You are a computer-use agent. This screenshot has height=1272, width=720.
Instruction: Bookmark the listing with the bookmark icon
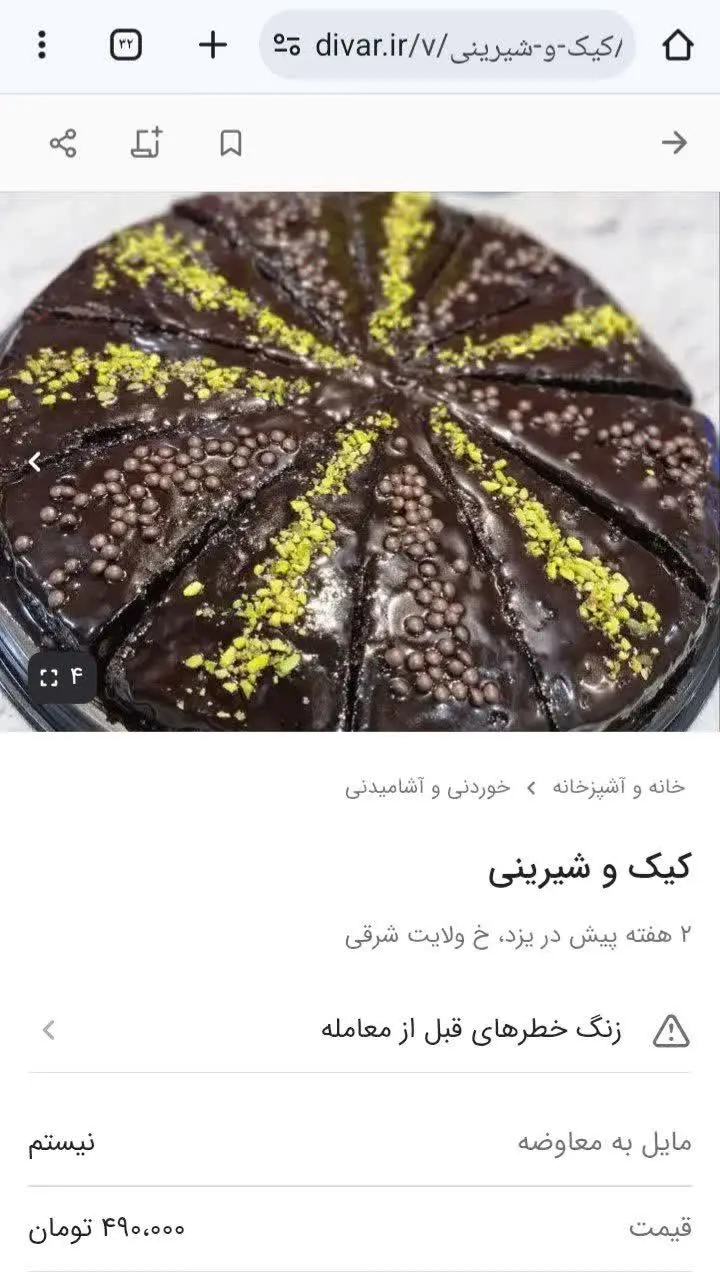point(231,143)
